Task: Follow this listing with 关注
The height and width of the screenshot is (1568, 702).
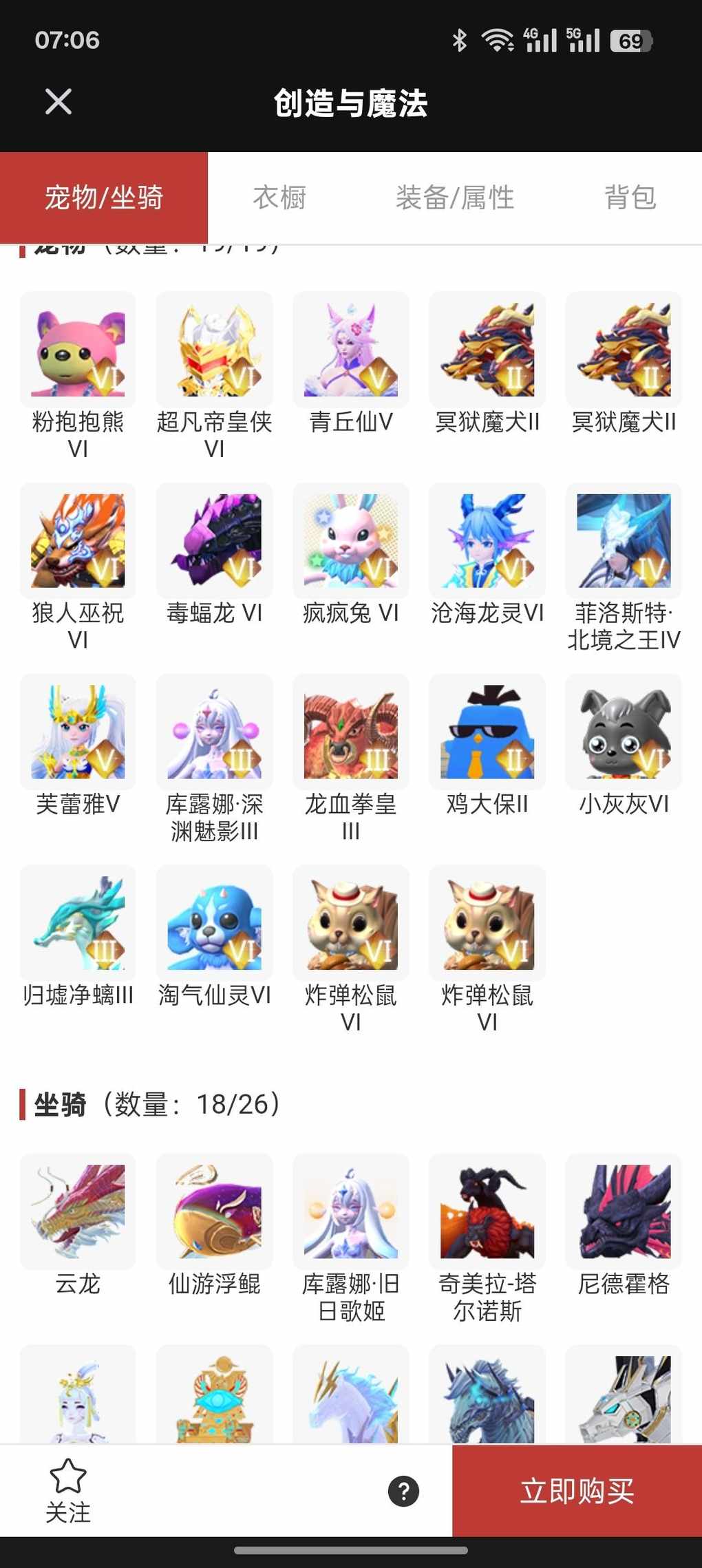Action: coord(68,1490)
